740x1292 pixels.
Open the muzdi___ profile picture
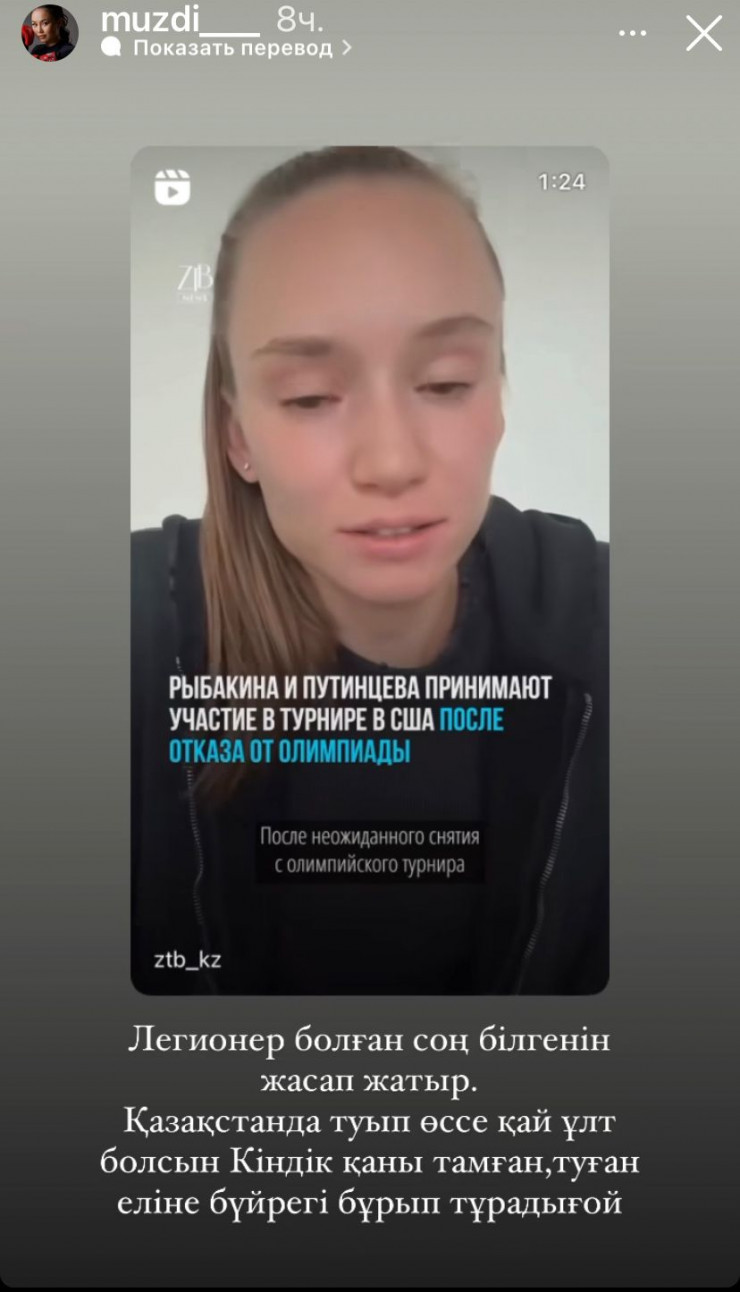(50, 33)
